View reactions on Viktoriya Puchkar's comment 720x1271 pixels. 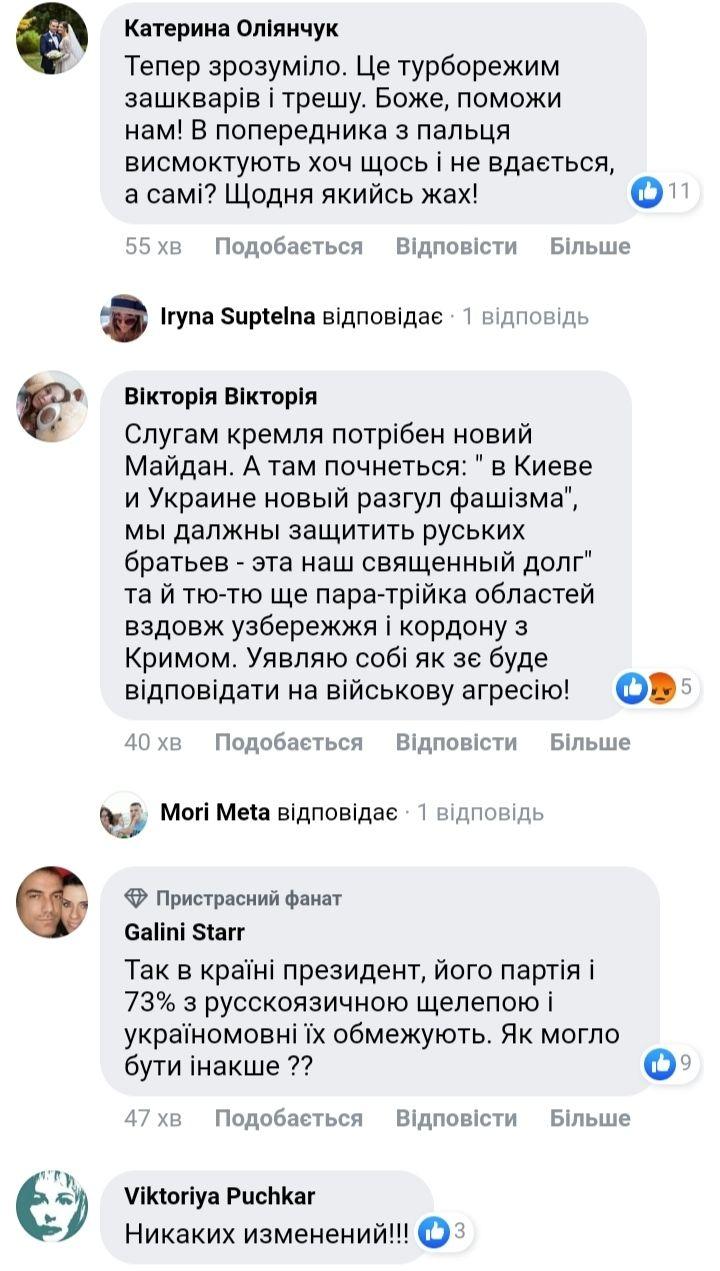click(x=443, y=1233)
